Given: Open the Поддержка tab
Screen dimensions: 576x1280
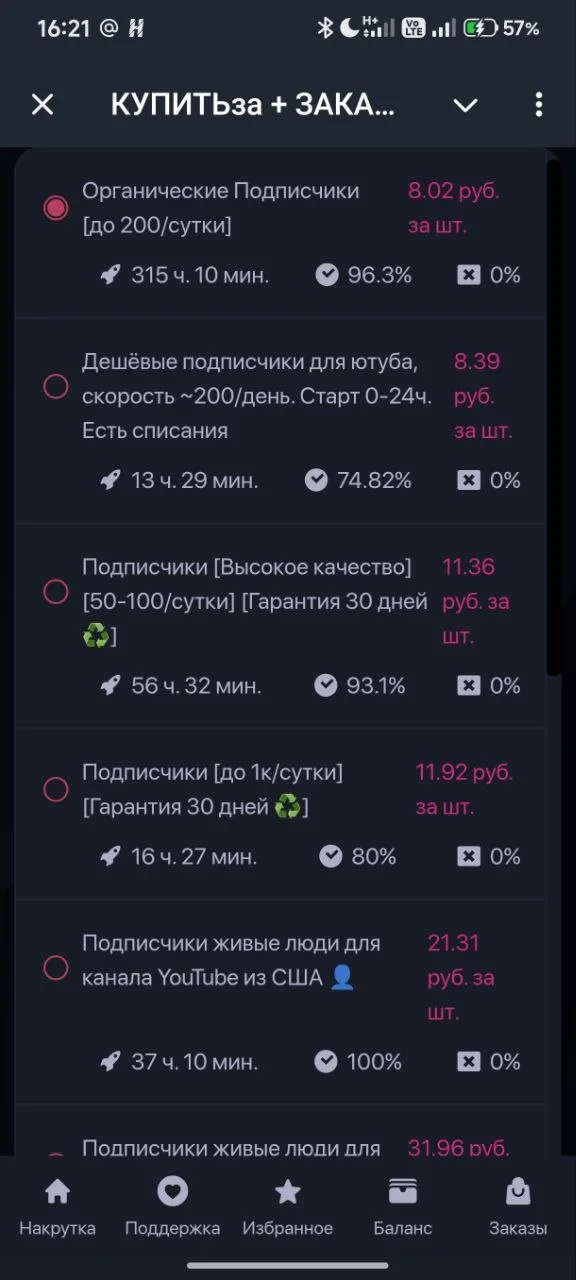Looking at the screenshot, I should click(x=172, y=1207).
